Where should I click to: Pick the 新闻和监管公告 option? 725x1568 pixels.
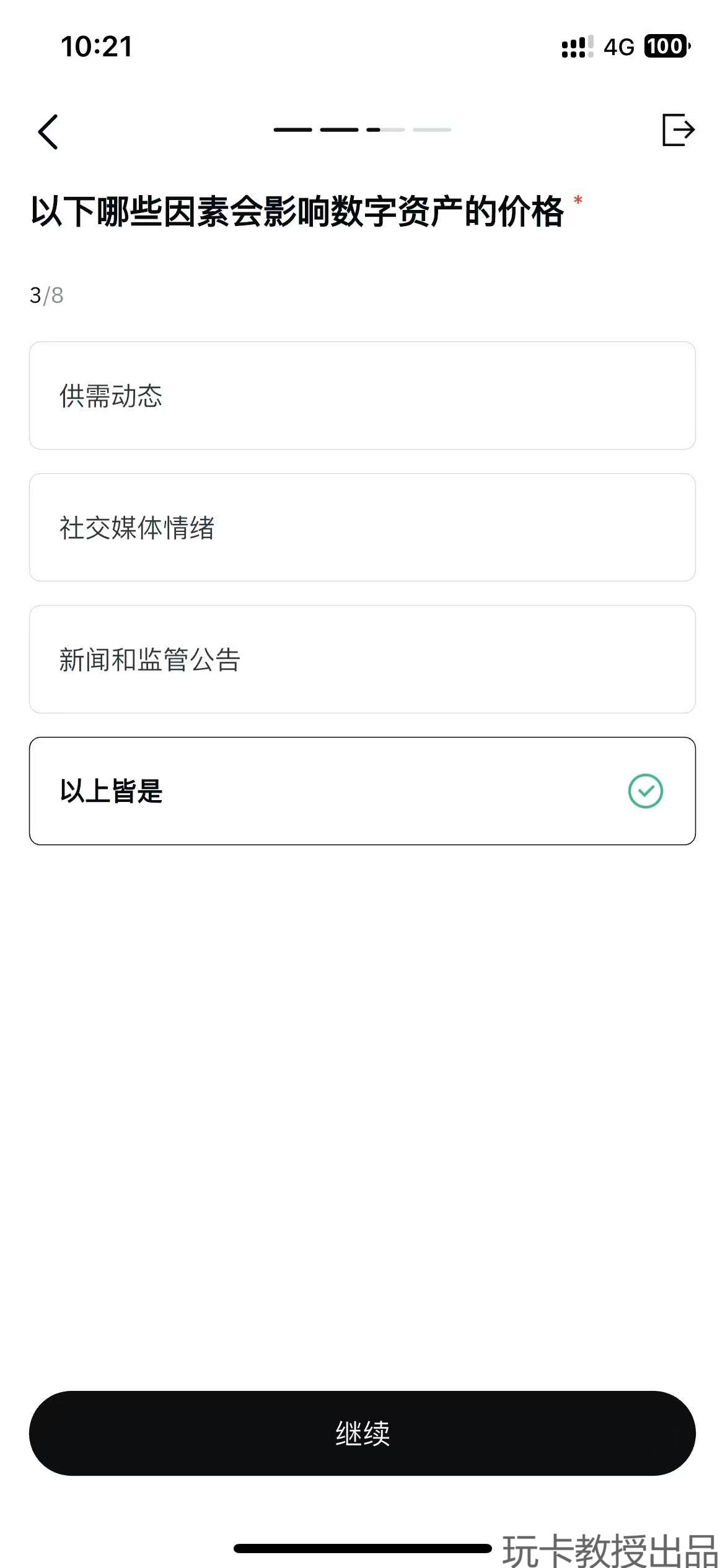coord(362,660)
